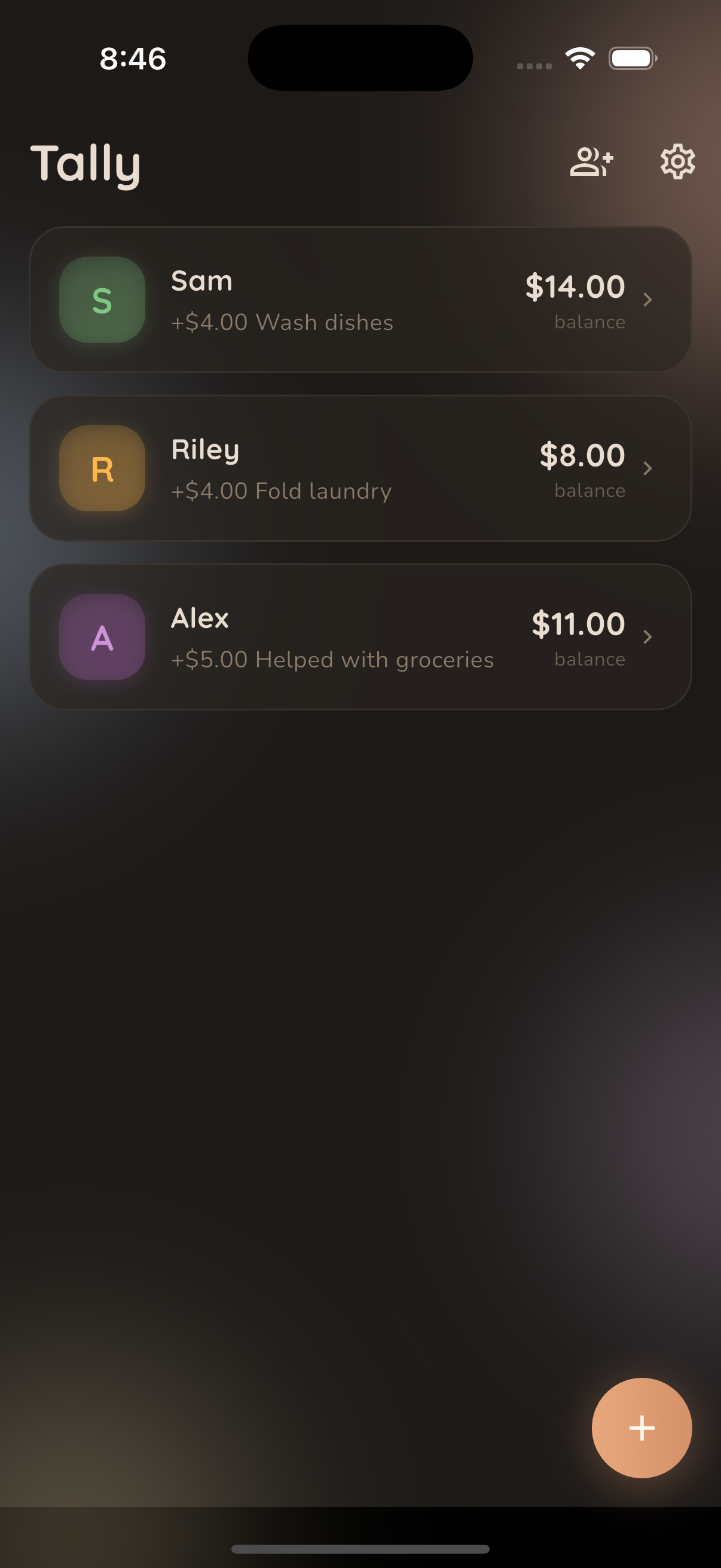Open the add member icon
The image size is (721, 1568).
tap(591, 161)
